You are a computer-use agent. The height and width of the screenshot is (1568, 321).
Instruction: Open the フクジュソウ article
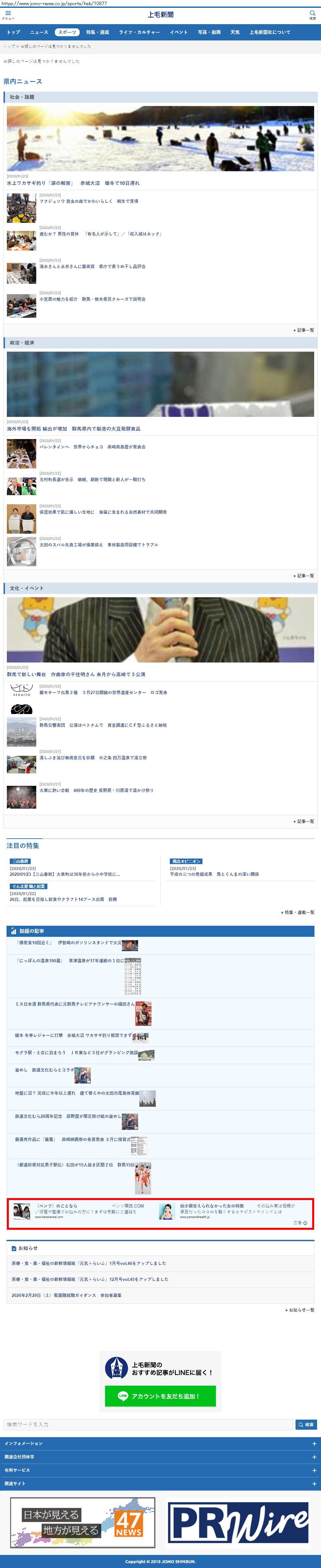(88, 201)
